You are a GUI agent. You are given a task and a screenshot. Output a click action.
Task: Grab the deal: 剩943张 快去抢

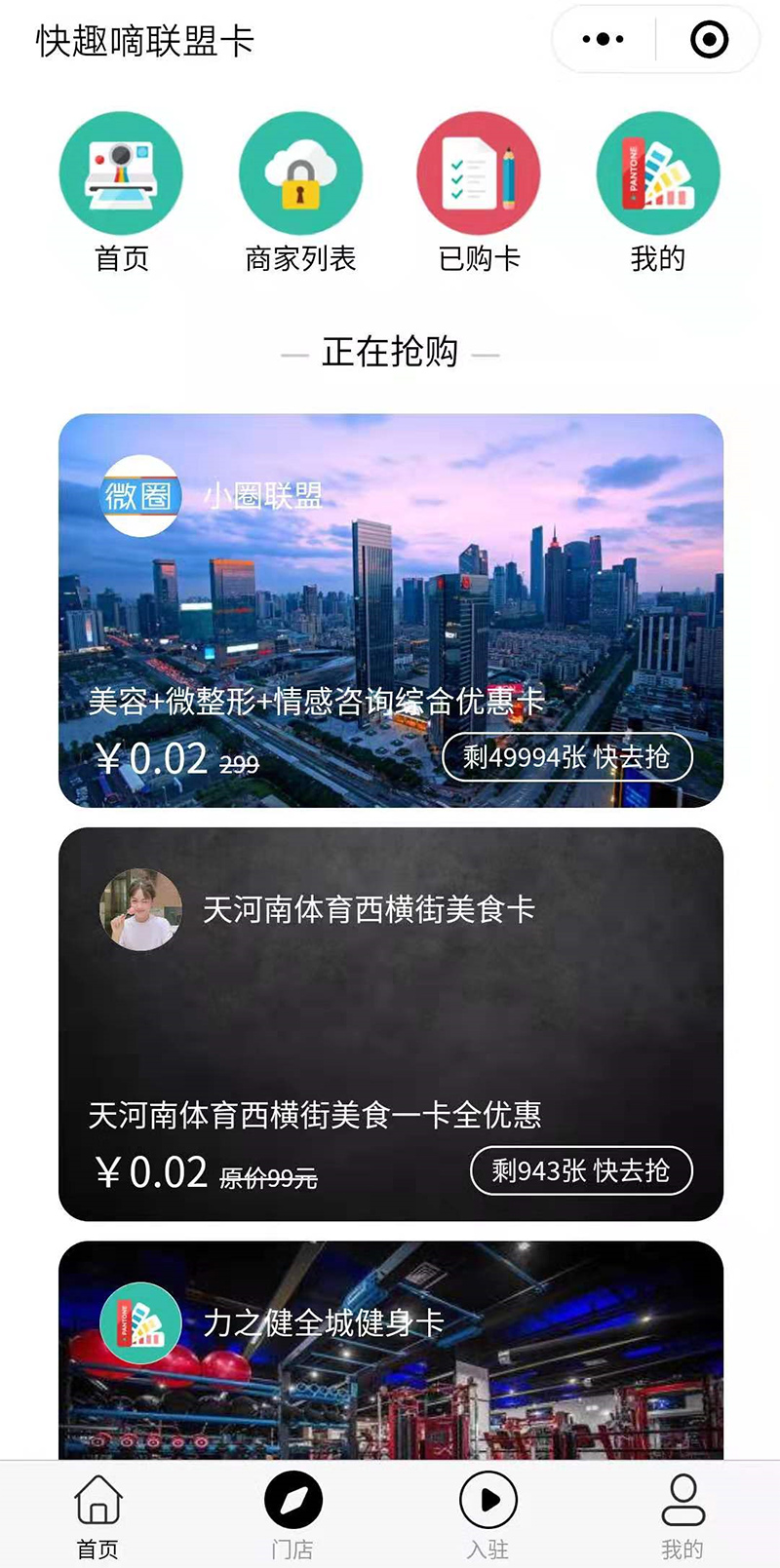coord(581,1170)
